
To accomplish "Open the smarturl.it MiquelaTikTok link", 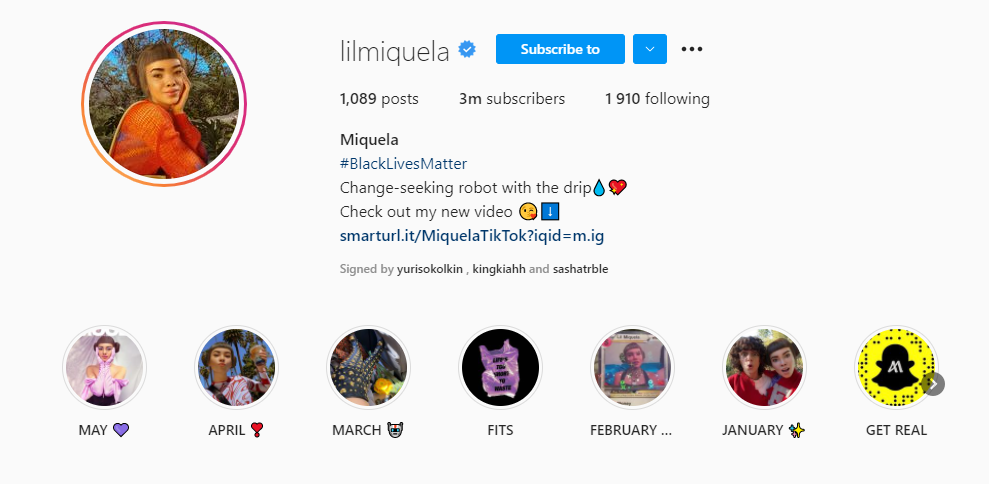I will 472,236.
